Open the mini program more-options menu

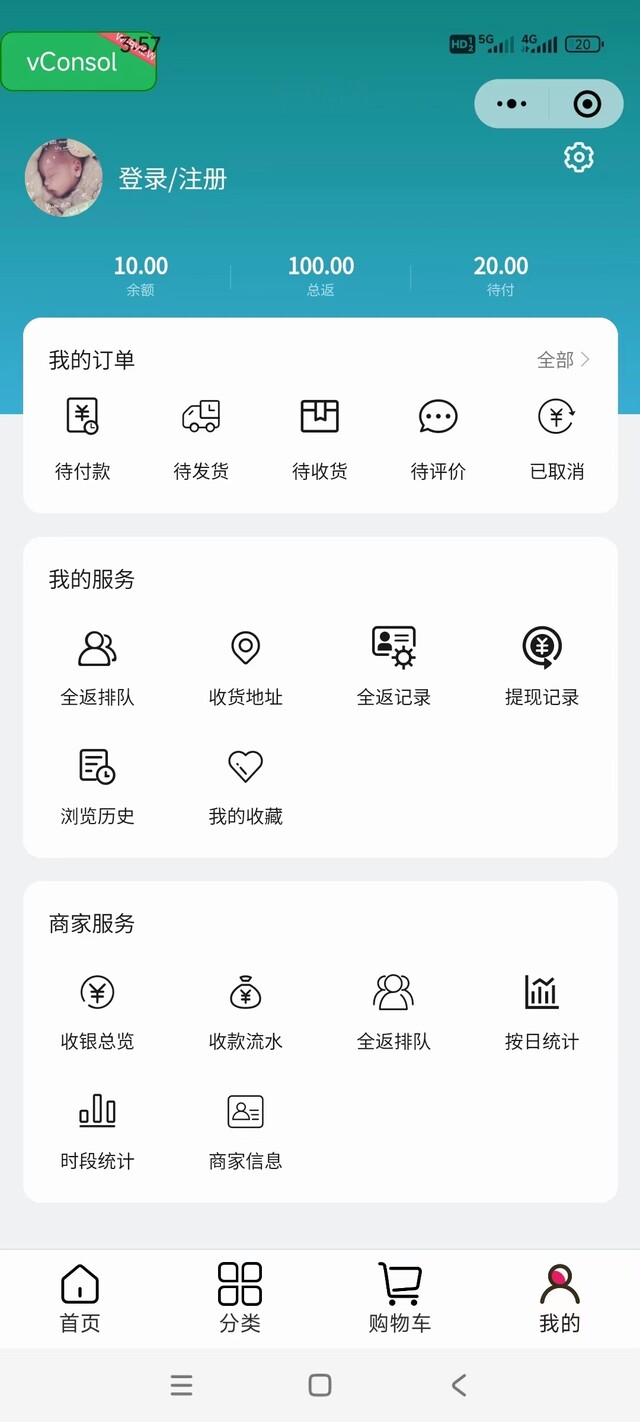(x=511, y=104)
